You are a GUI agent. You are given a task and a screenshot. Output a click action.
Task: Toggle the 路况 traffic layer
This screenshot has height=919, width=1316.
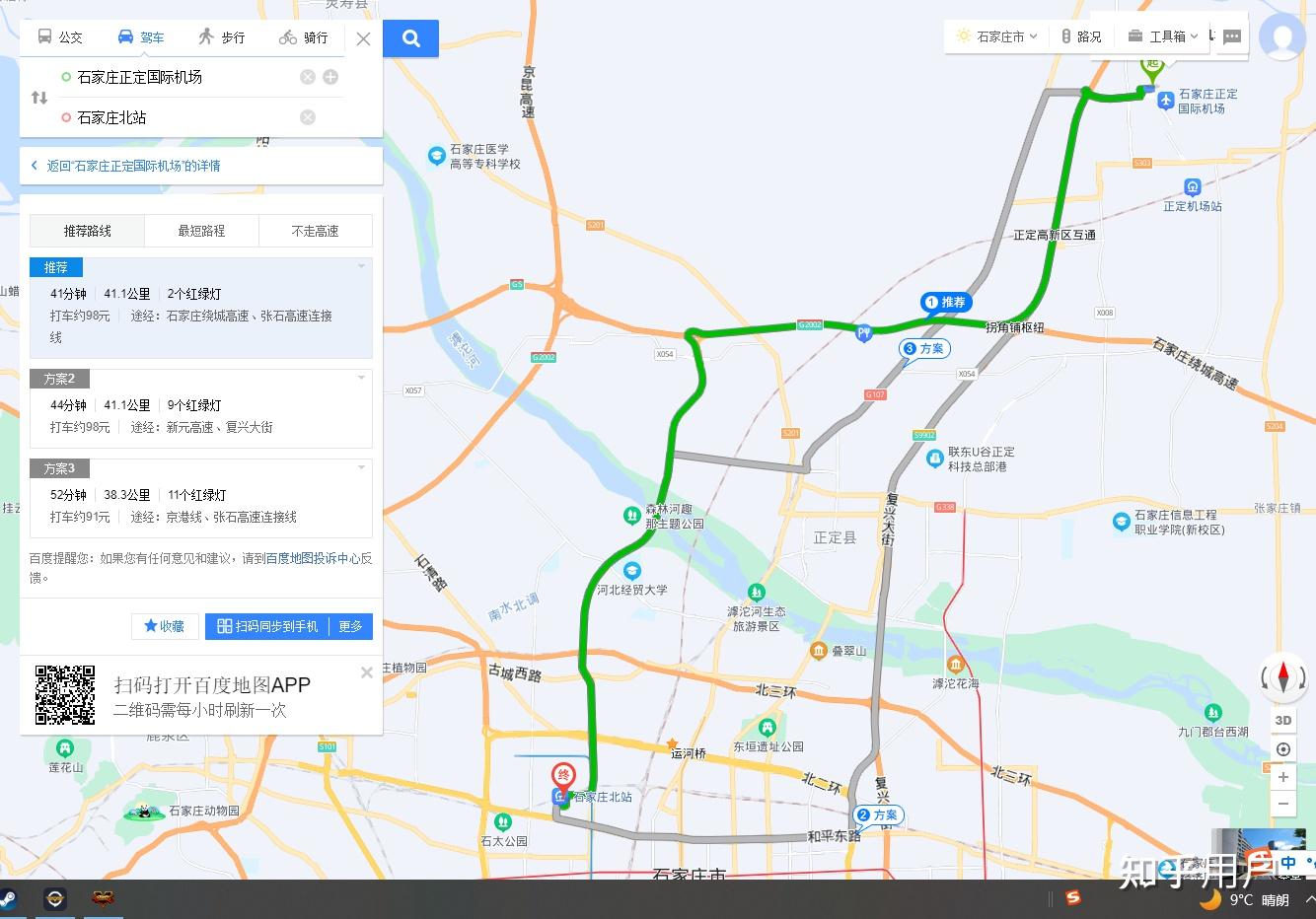[x=1081, y=36]
